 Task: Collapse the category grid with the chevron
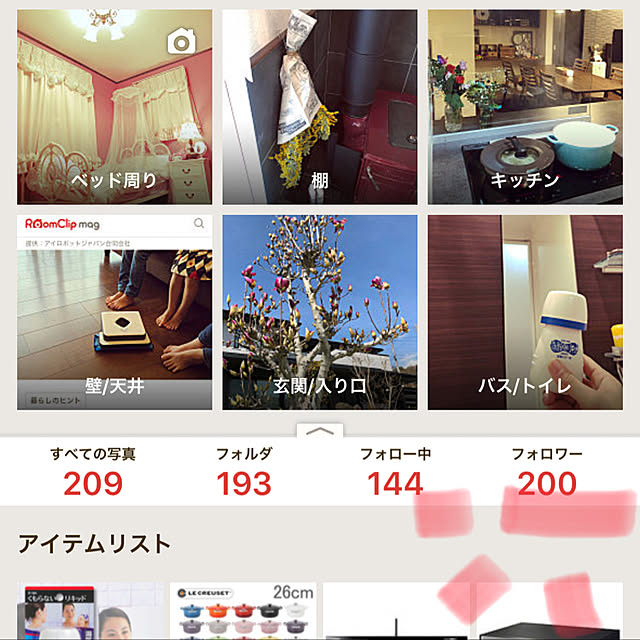point(319,431)
